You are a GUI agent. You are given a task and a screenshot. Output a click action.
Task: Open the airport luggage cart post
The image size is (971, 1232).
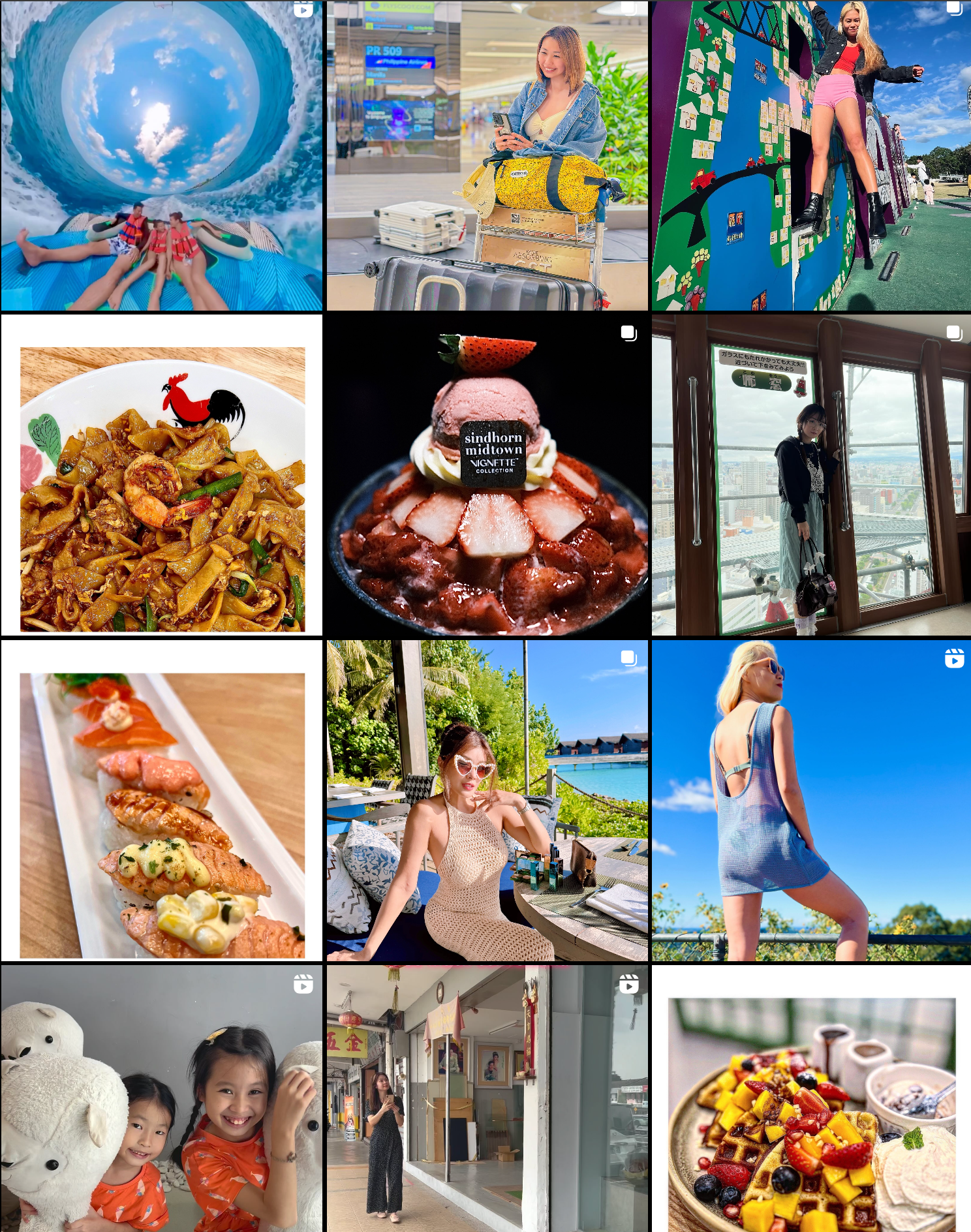click(x=487, y=155)
